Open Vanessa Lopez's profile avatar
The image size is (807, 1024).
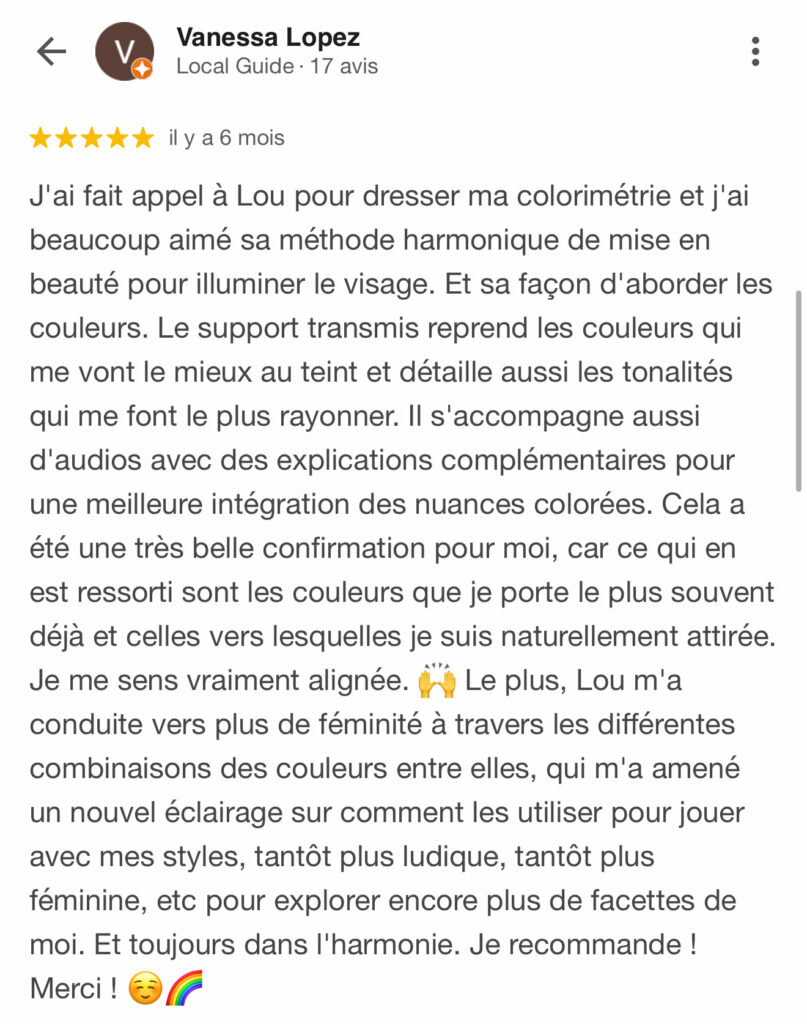tap(124, 52)
